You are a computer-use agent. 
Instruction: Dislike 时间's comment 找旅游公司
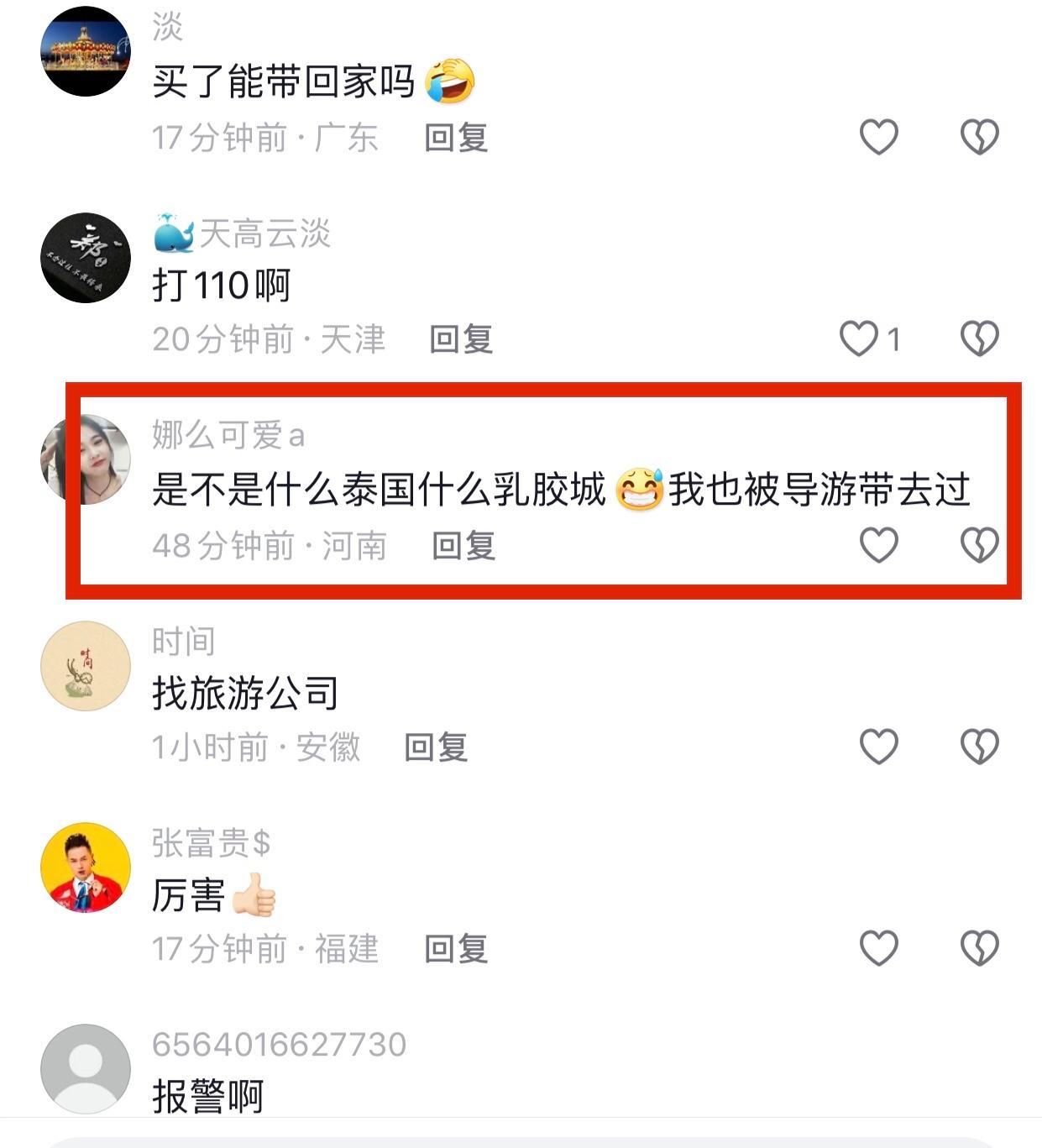pyautogui.click(x=979, y=747)
